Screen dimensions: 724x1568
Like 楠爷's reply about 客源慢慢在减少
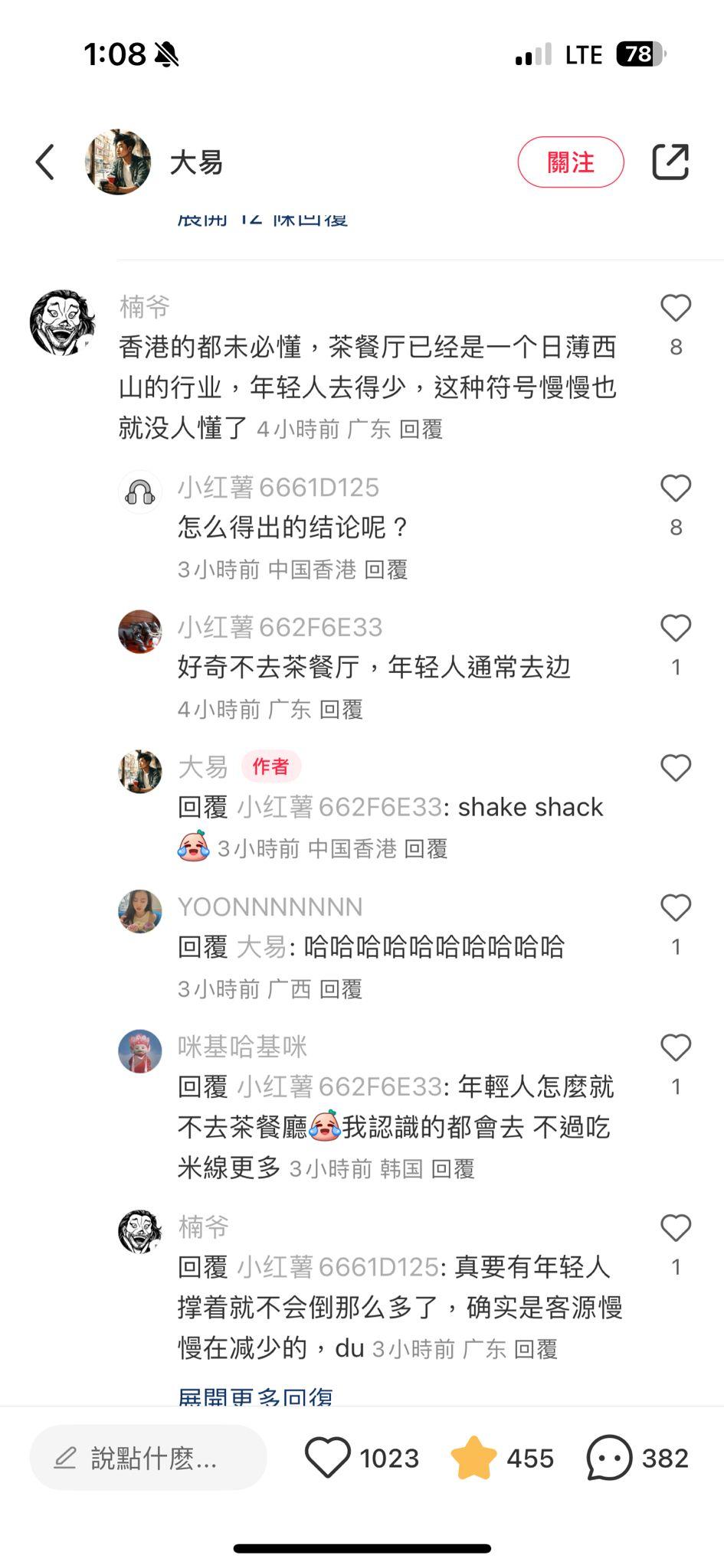coord(675,1229)
